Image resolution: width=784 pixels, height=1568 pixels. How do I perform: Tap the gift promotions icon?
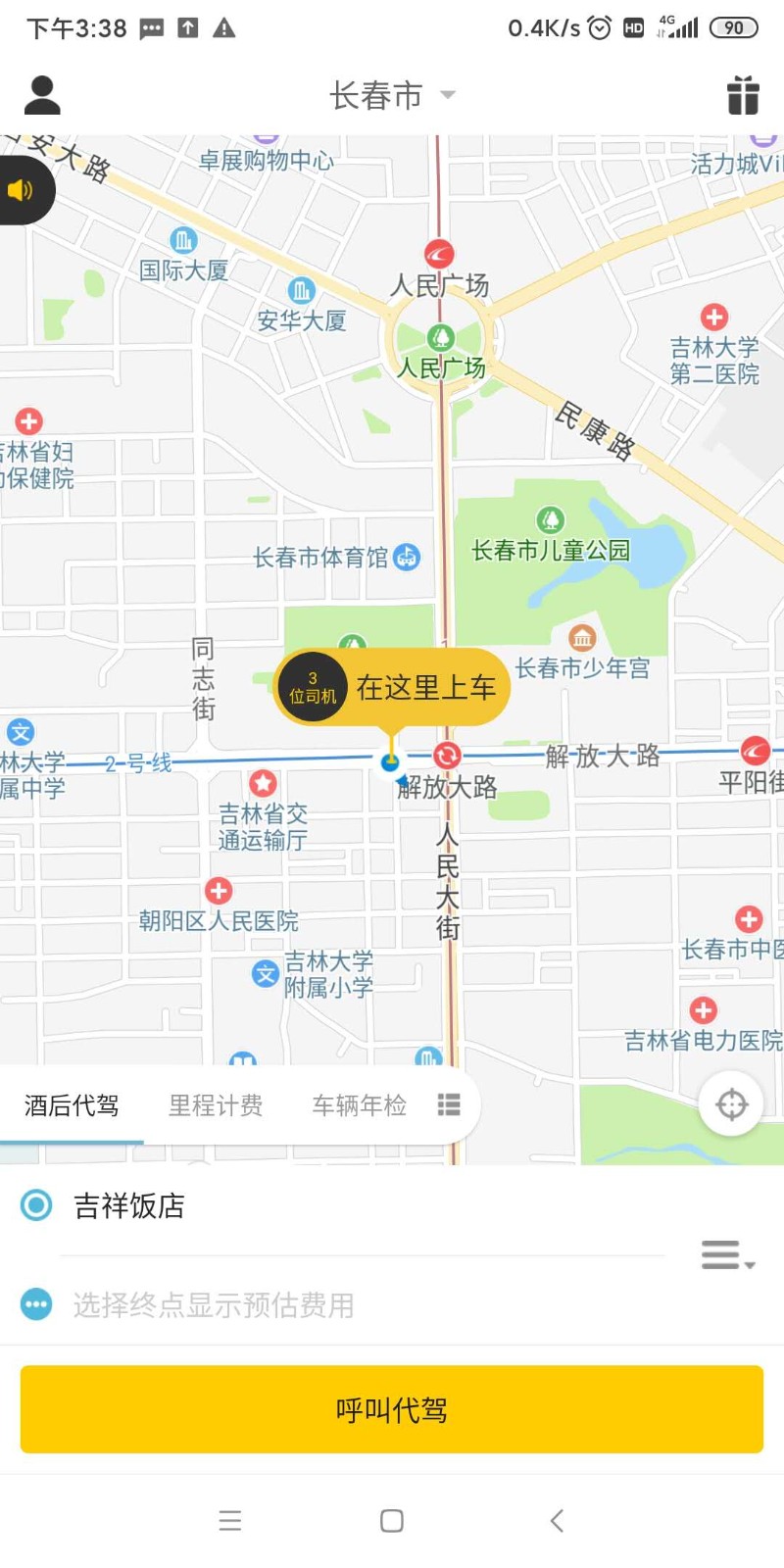[743, 94]
